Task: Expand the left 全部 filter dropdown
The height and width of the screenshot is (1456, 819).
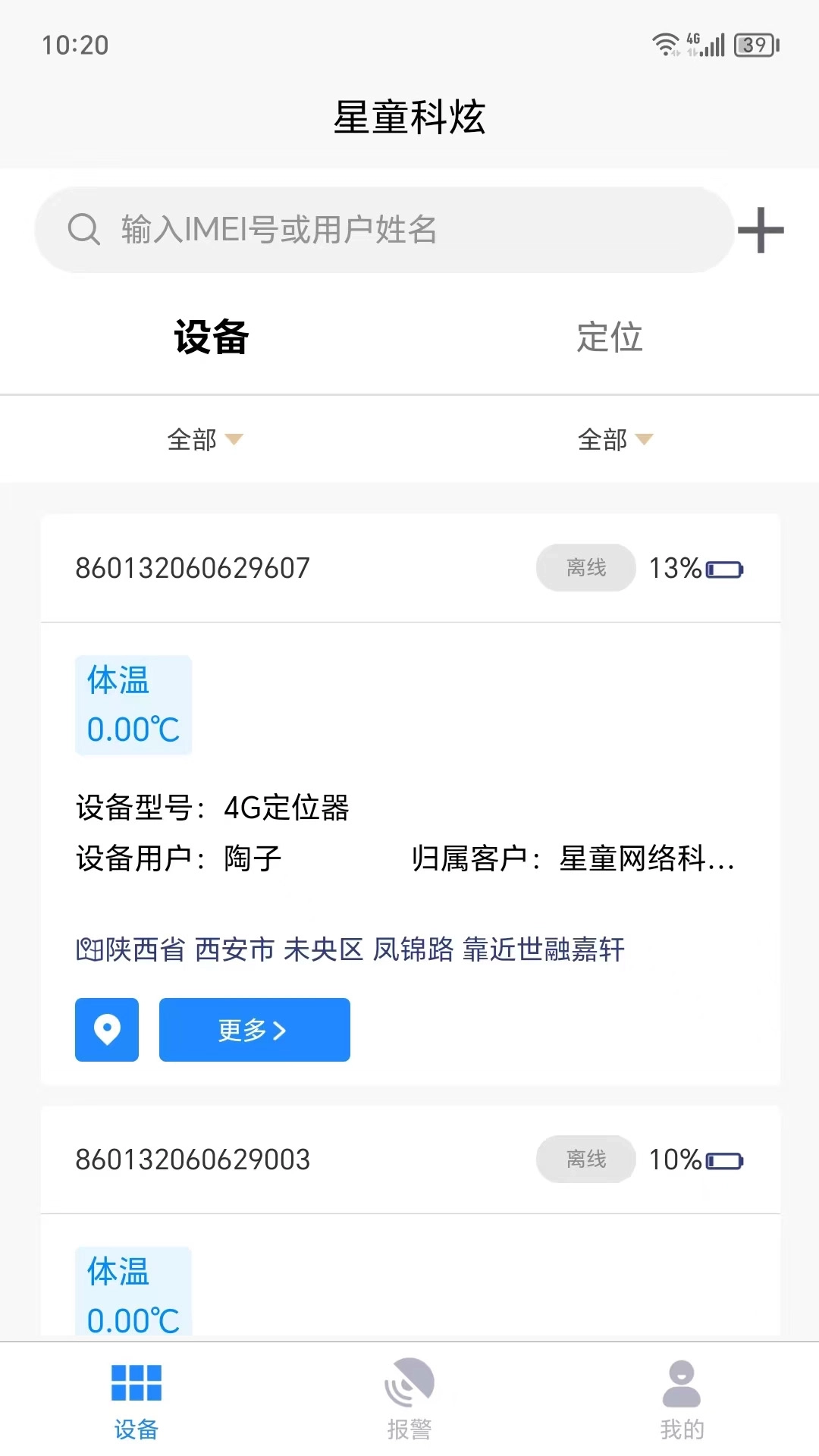Action: point(204,440)
